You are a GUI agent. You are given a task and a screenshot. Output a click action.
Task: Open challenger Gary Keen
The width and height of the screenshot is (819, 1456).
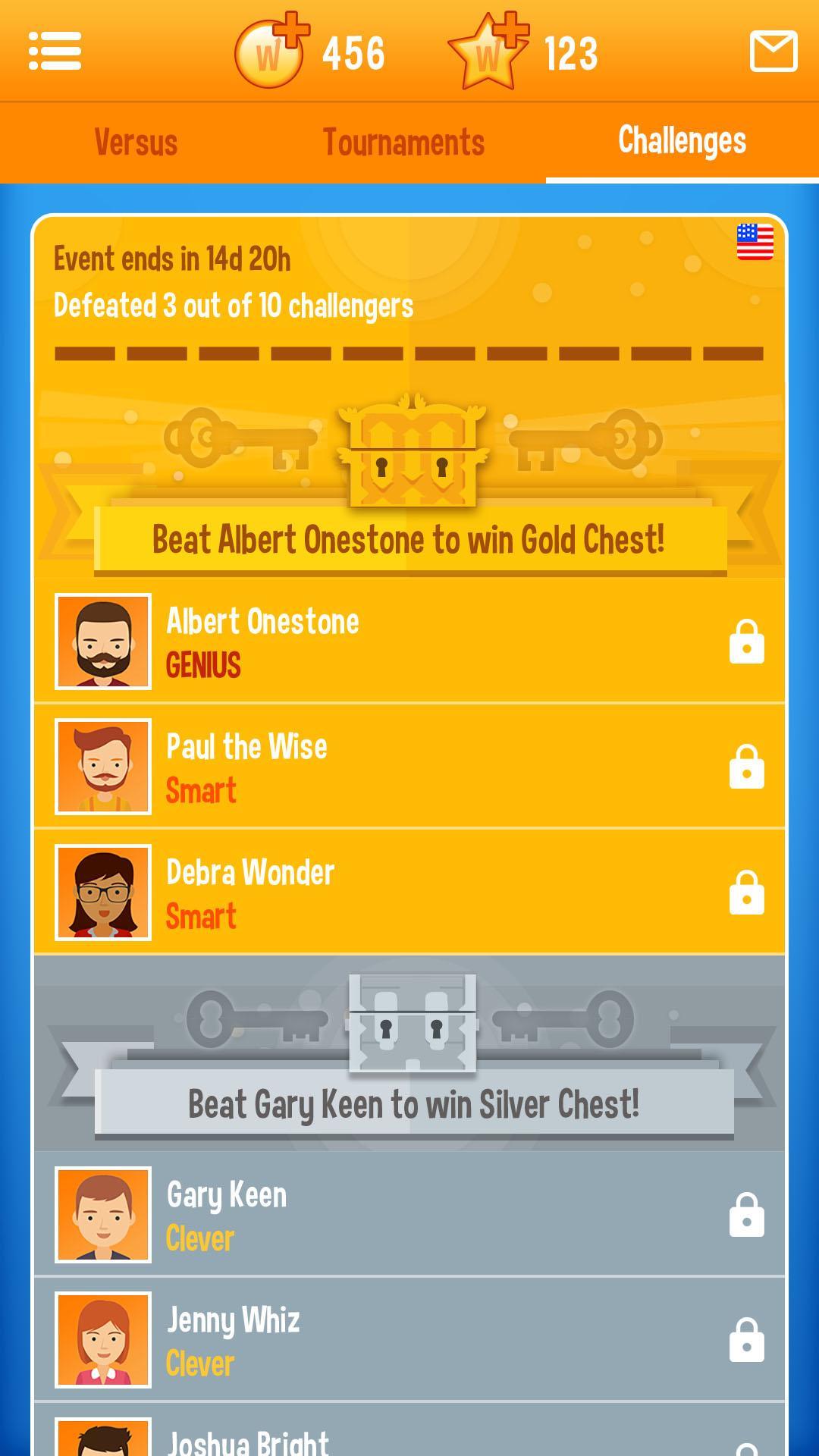coord(409,1214)
